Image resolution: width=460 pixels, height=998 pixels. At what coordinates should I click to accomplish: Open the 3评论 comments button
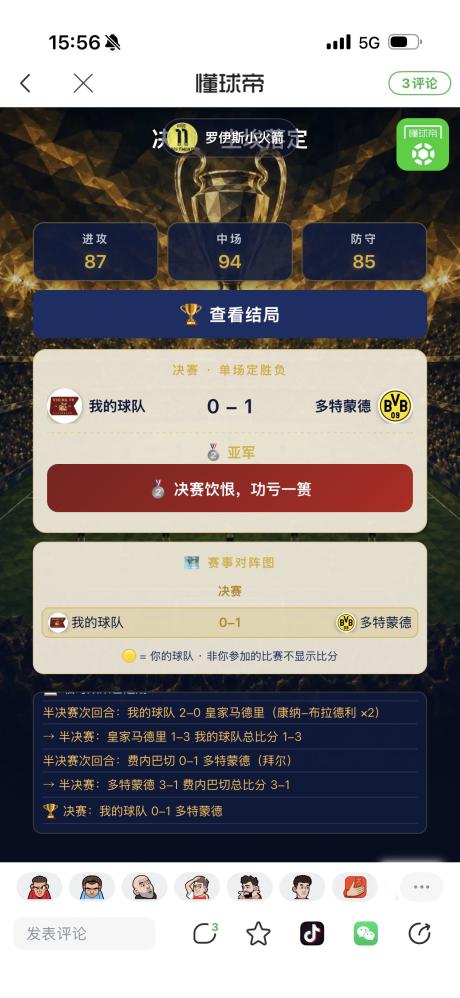[x=419, y=83]
